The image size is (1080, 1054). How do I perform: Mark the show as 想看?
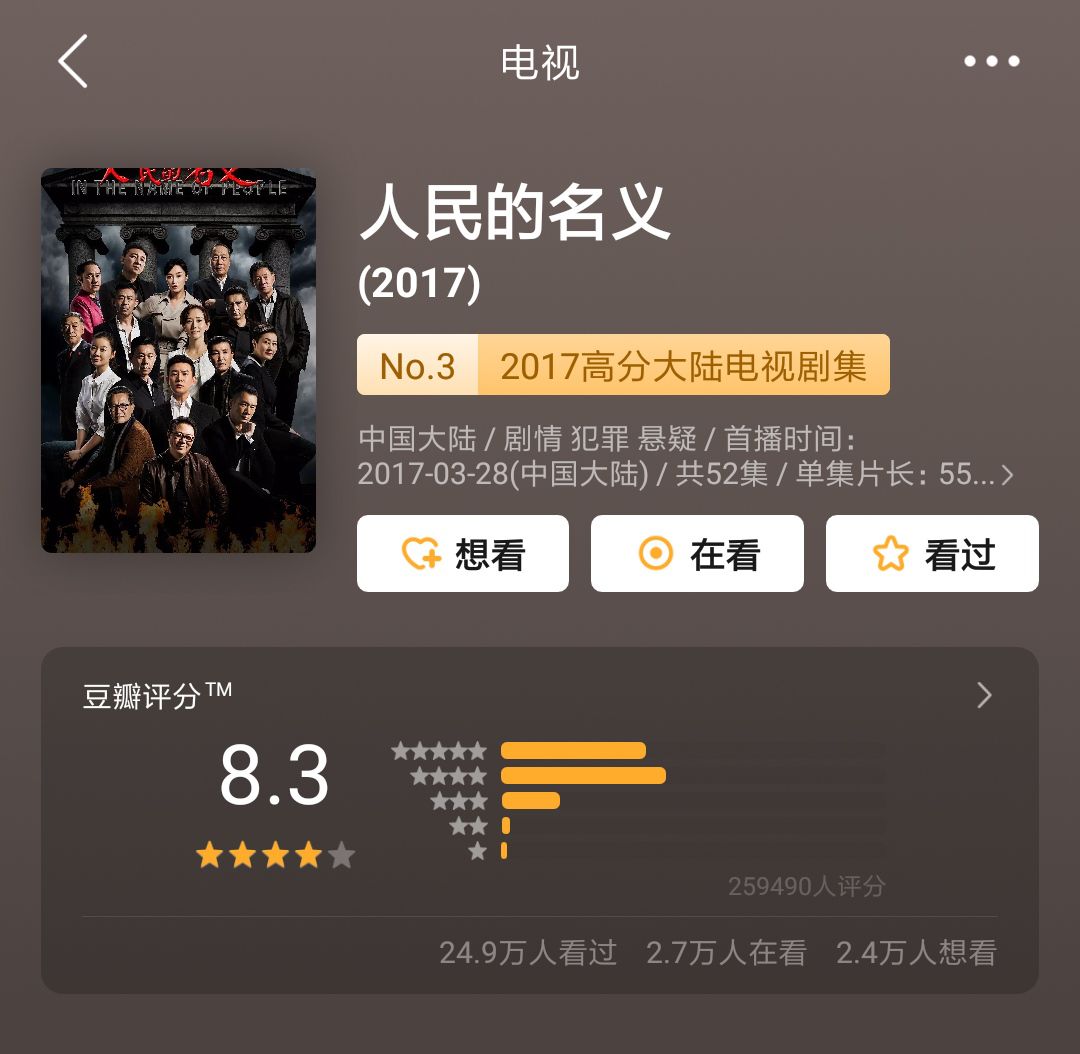463,553
